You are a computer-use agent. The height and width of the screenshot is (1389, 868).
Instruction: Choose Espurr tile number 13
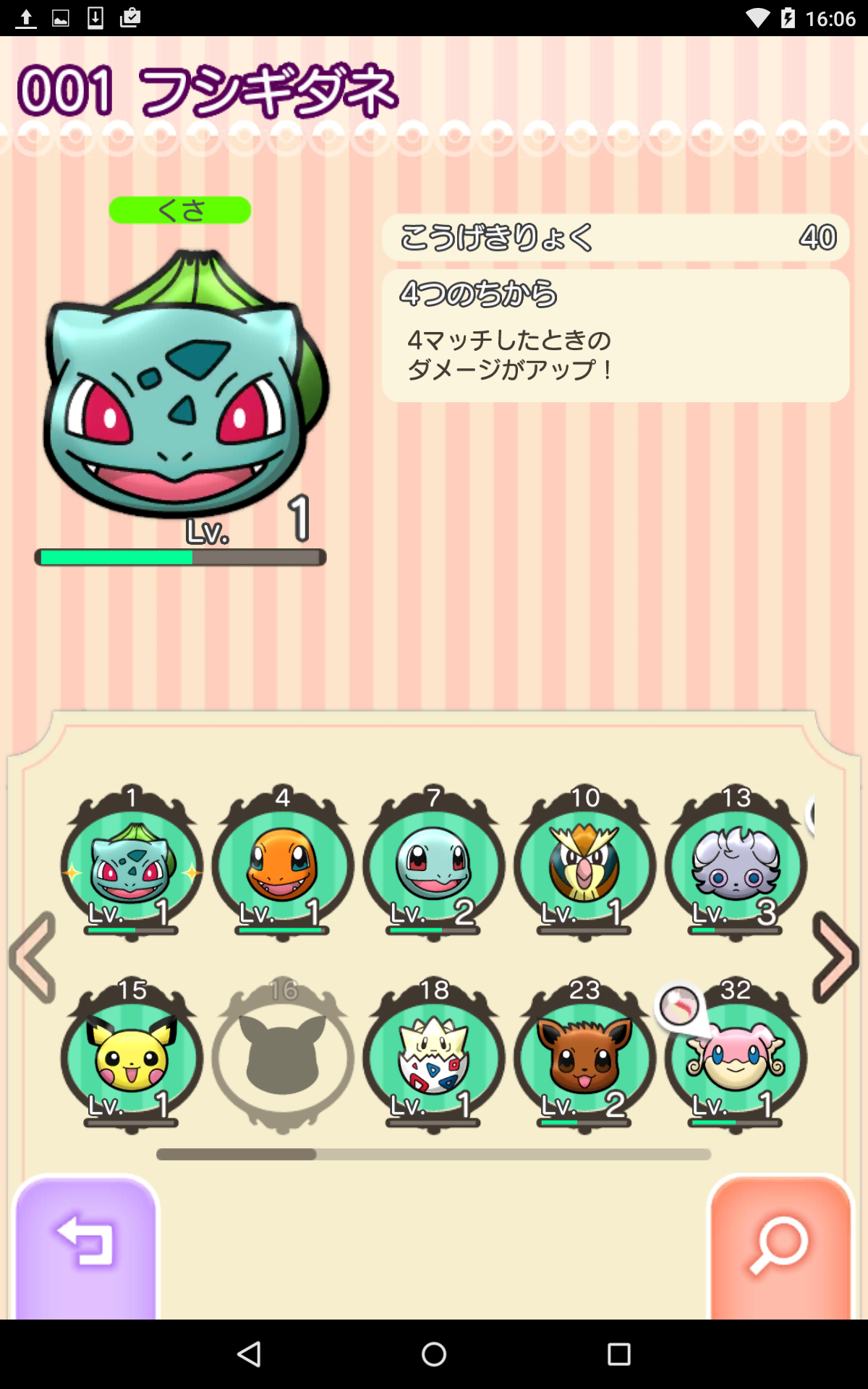[x=736, y=866]
